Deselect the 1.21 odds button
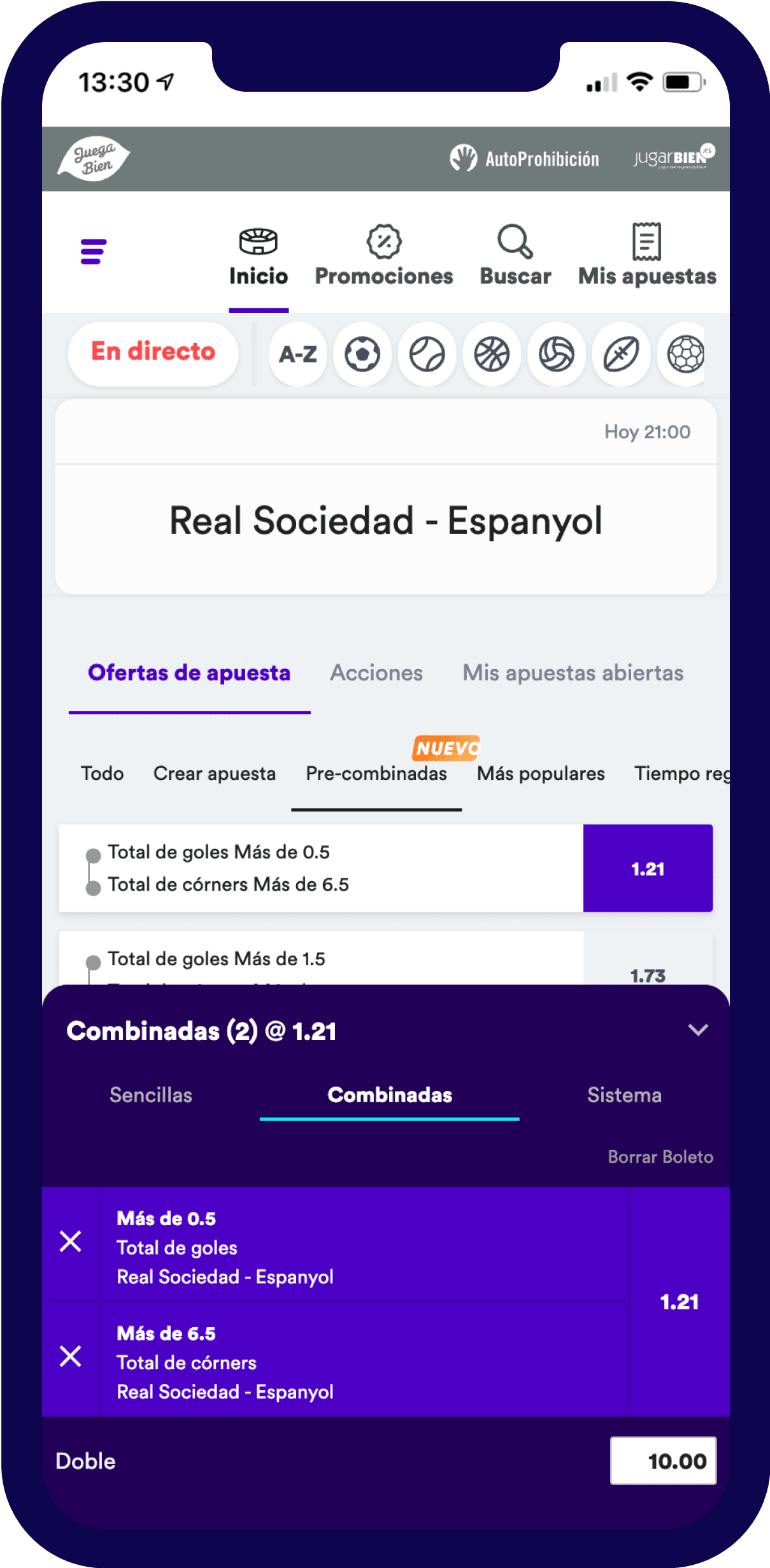The width and height of the screenshot is (770, 1568). 648,868
